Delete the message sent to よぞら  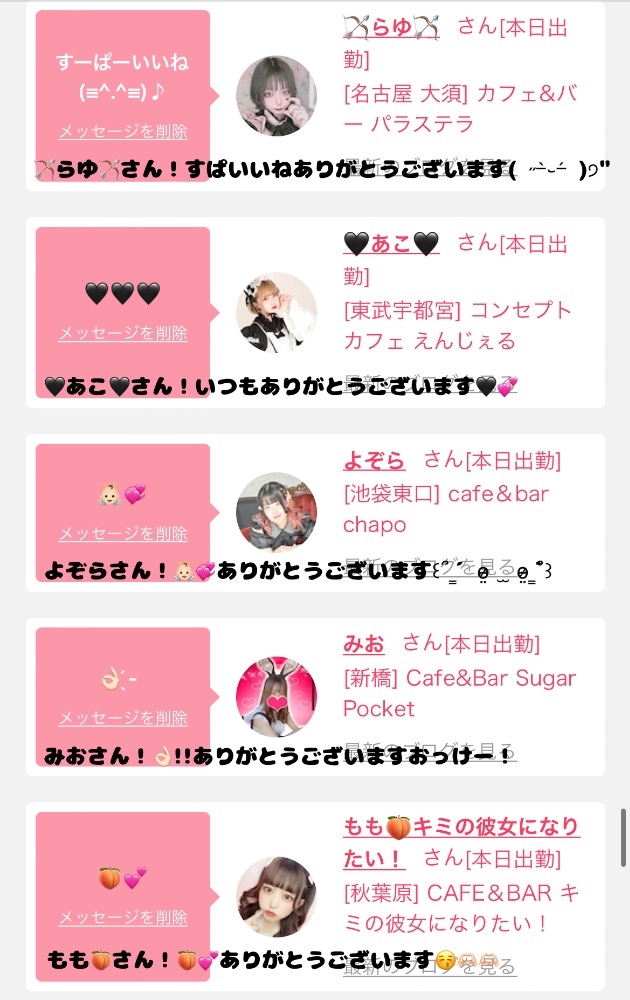click(123, 533)
